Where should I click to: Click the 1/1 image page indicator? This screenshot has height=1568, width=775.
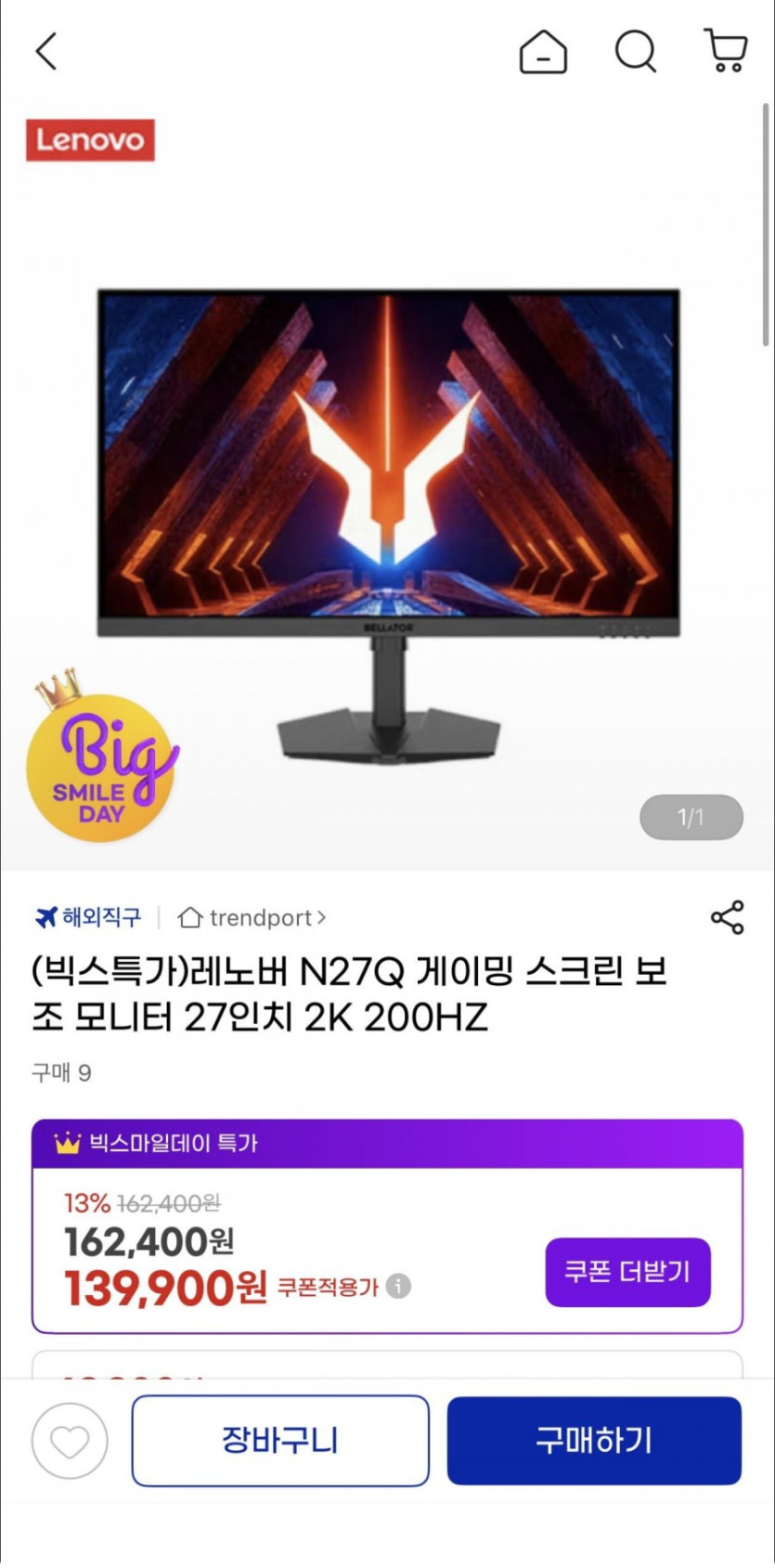691,817
